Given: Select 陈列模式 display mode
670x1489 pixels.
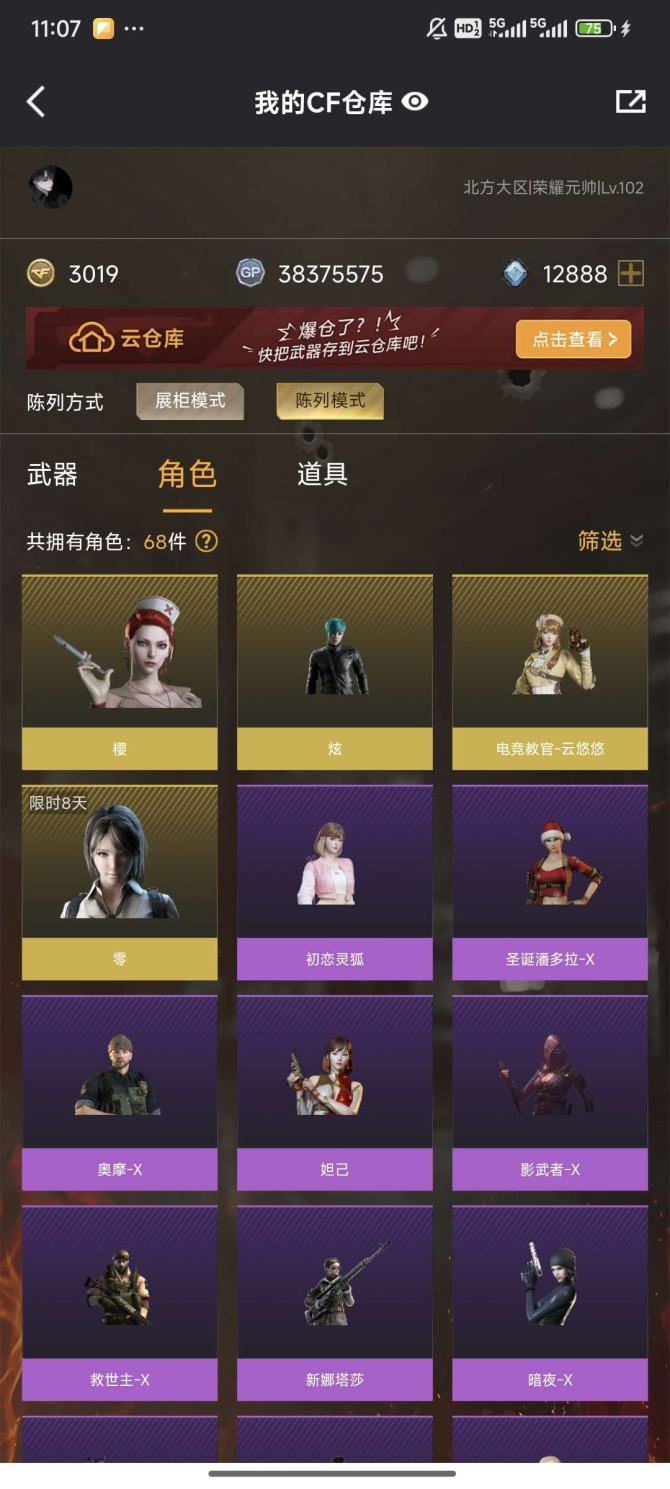Looking at the screenshot, I should (330, 401).
